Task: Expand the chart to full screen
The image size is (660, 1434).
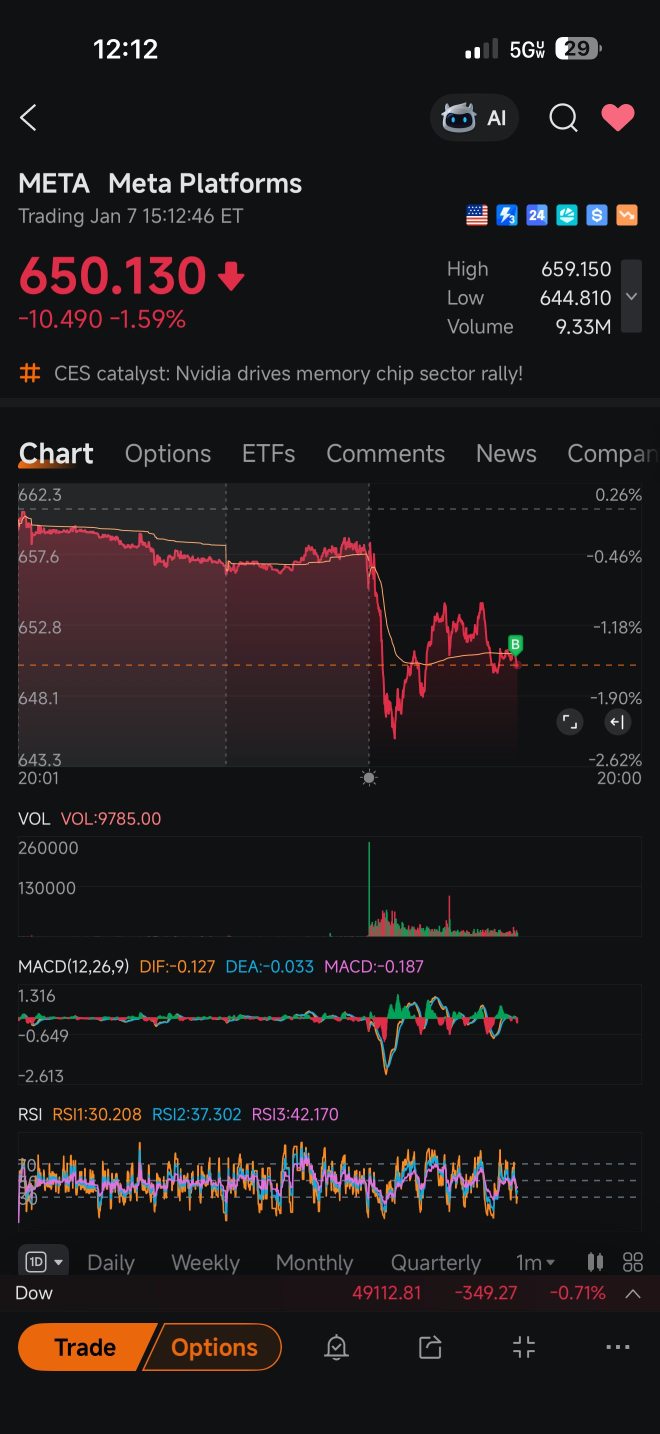Action: tap(569, 722)
